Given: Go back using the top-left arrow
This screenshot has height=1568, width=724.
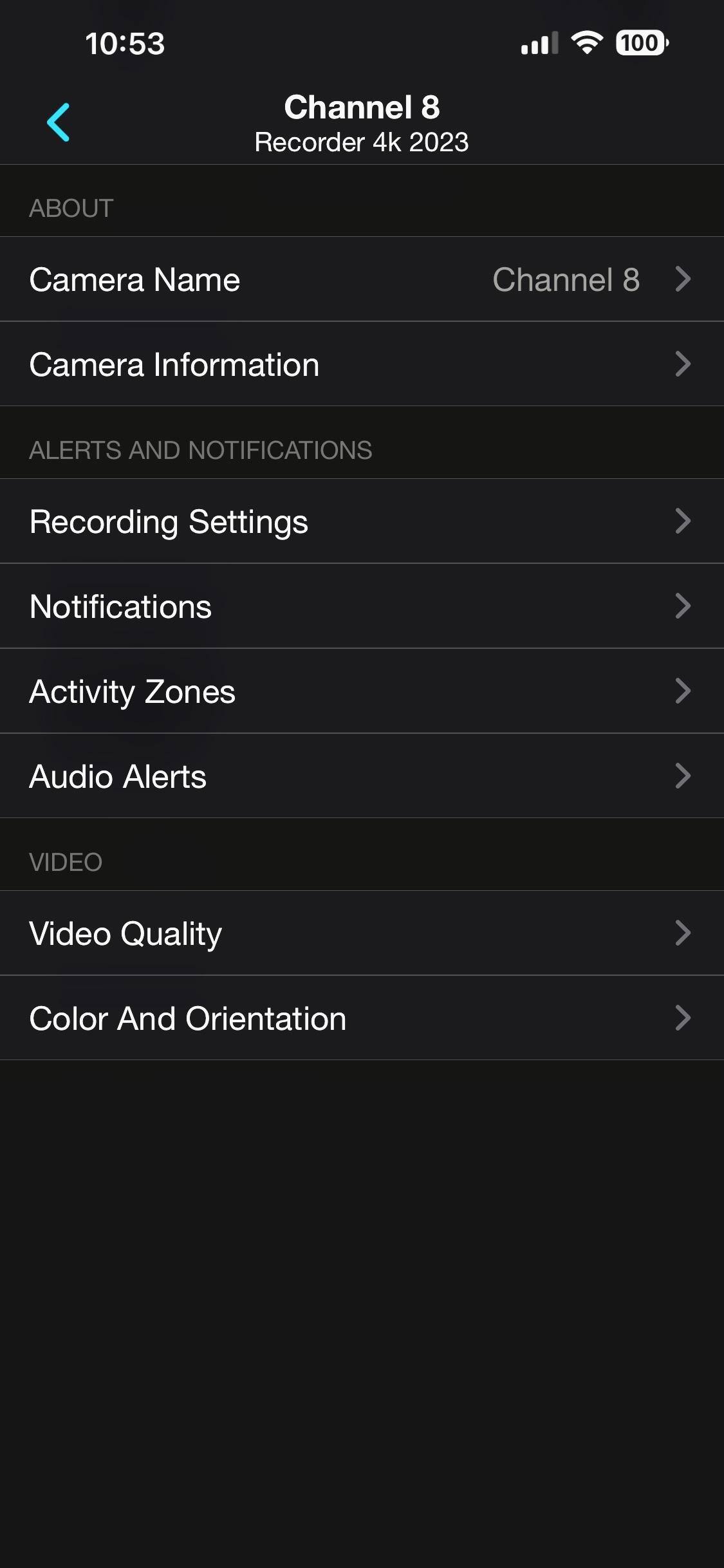Looking at the screenshot, I should (58, 122).
